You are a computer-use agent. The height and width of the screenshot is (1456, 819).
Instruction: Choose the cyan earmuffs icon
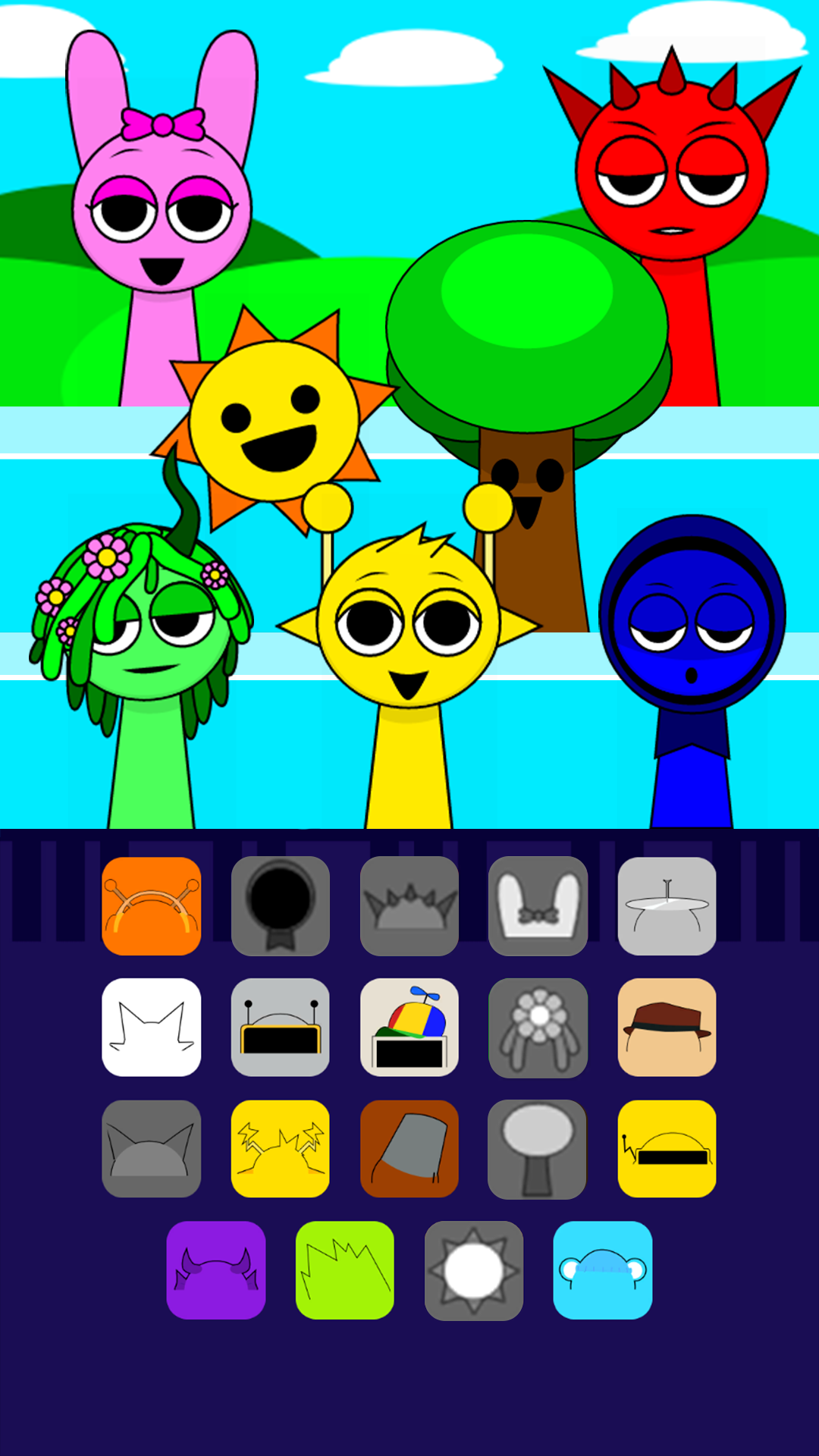point(603,1270)
